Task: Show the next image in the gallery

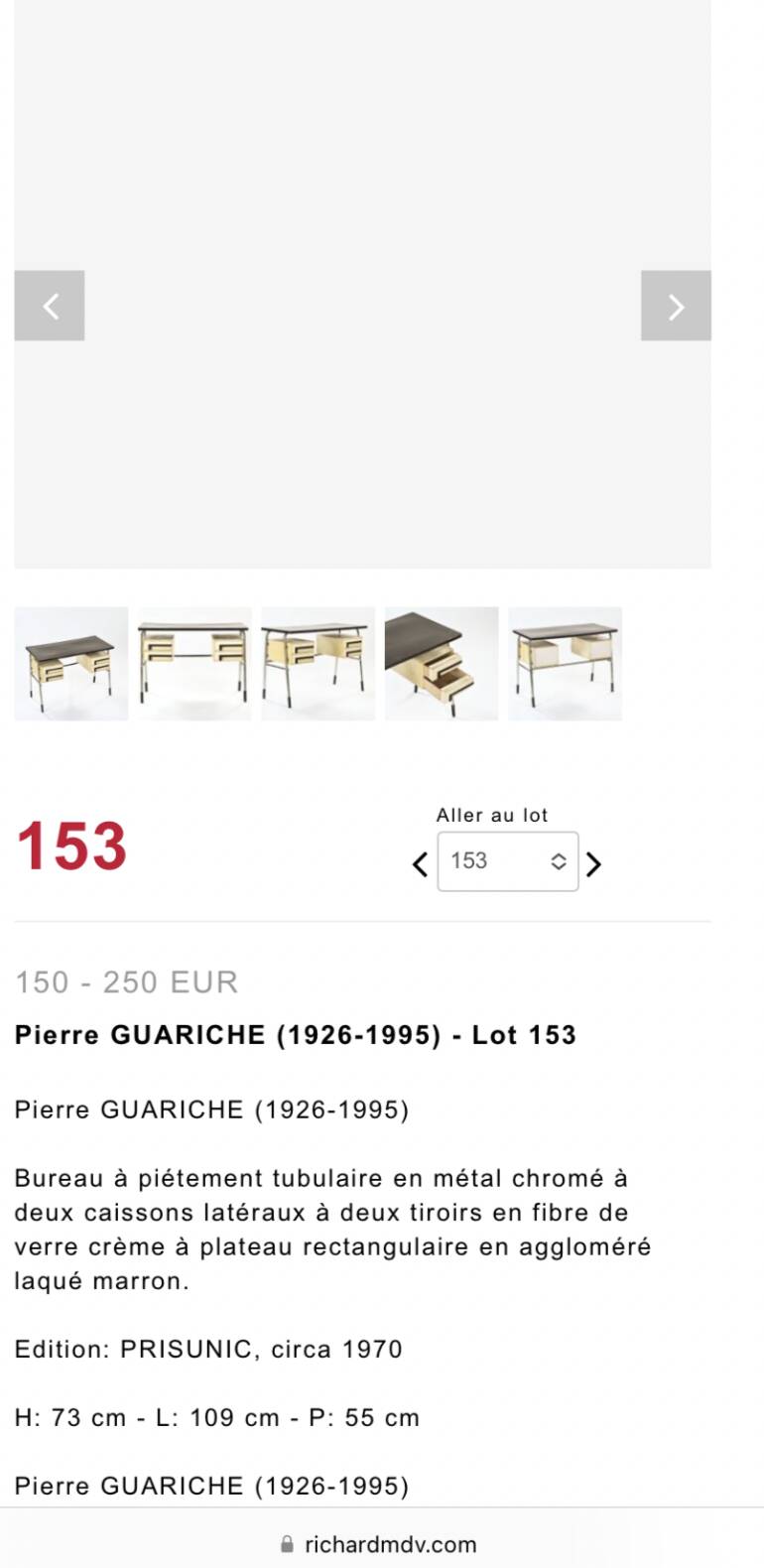Action: [676, 306]
